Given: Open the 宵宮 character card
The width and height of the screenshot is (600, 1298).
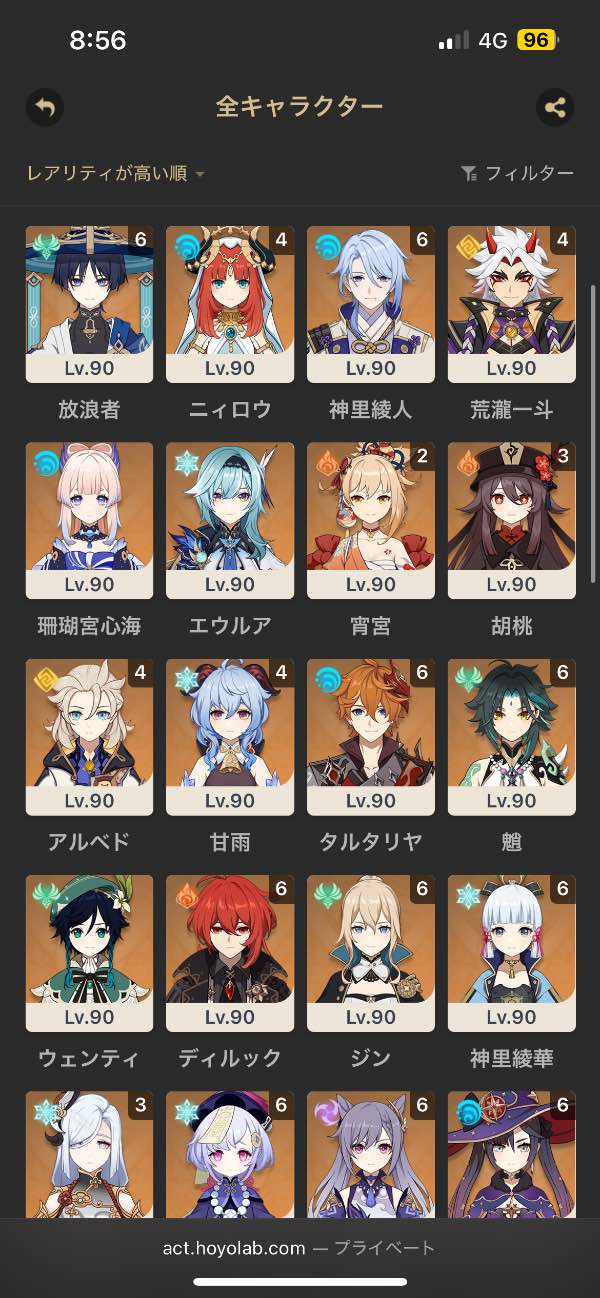Looking at the screenshot, I should [x=371, y=521].
